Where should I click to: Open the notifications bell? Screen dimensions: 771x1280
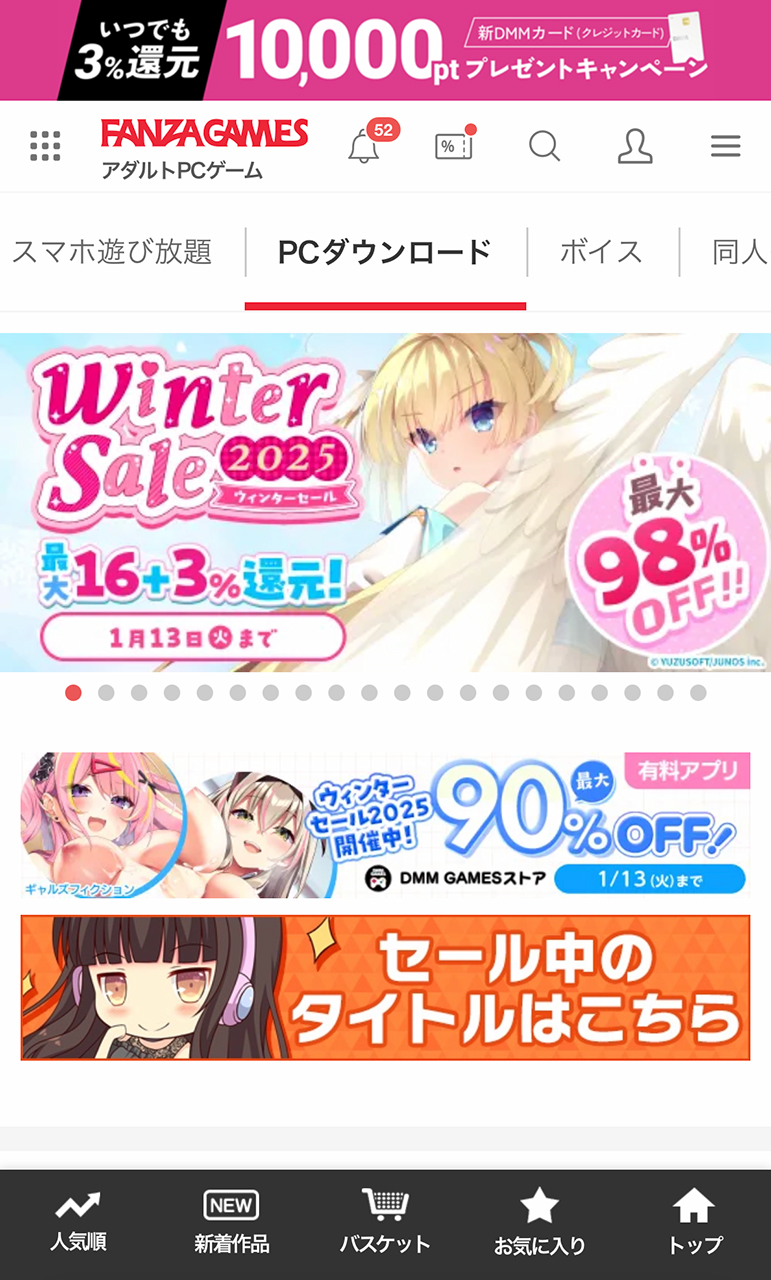pos(364,147)
